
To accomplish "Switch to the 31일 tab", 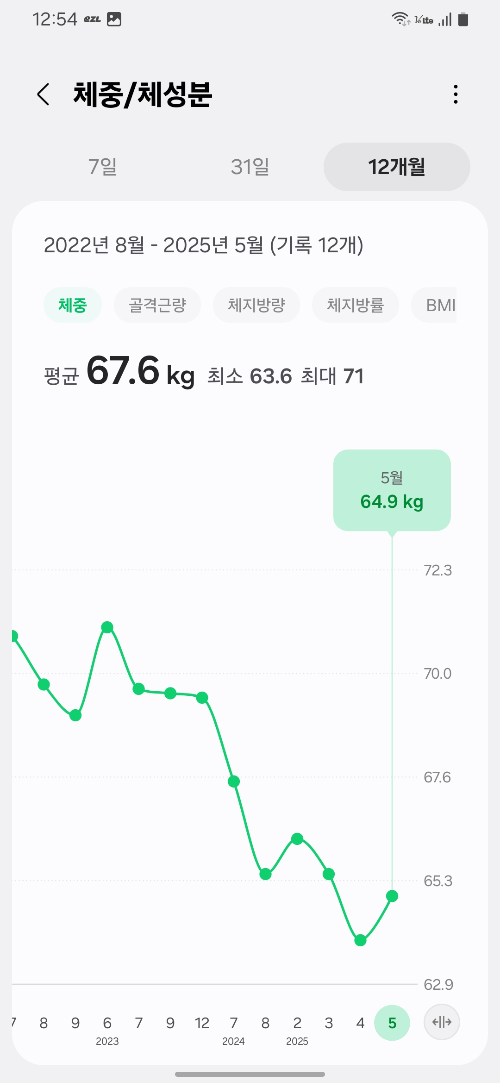I will pos(250,166).
